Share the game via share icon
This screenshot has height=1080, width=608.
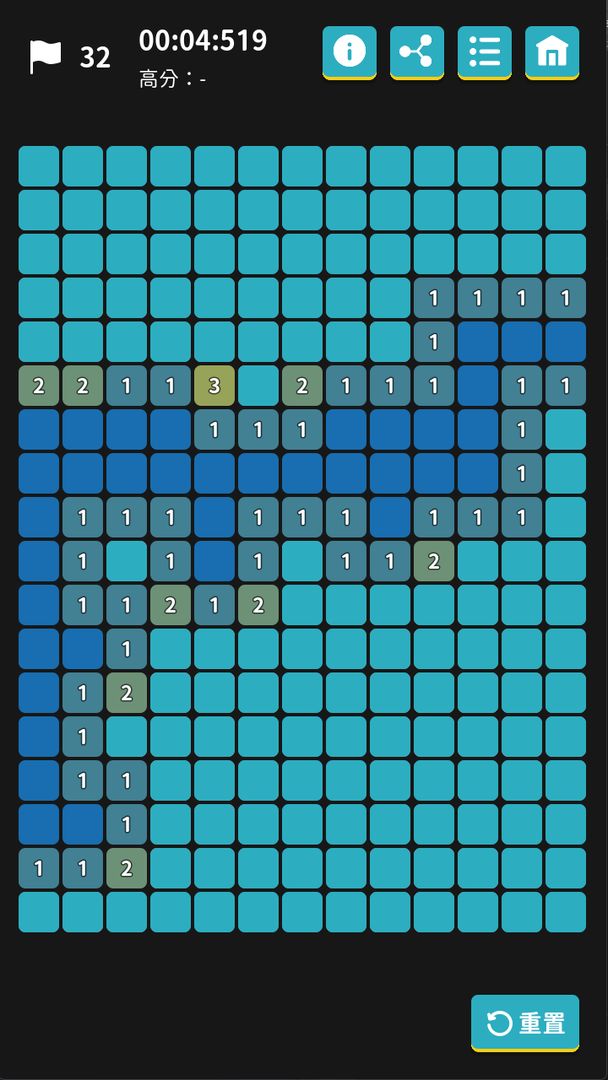pyautogui.click(x=416, y=51)
